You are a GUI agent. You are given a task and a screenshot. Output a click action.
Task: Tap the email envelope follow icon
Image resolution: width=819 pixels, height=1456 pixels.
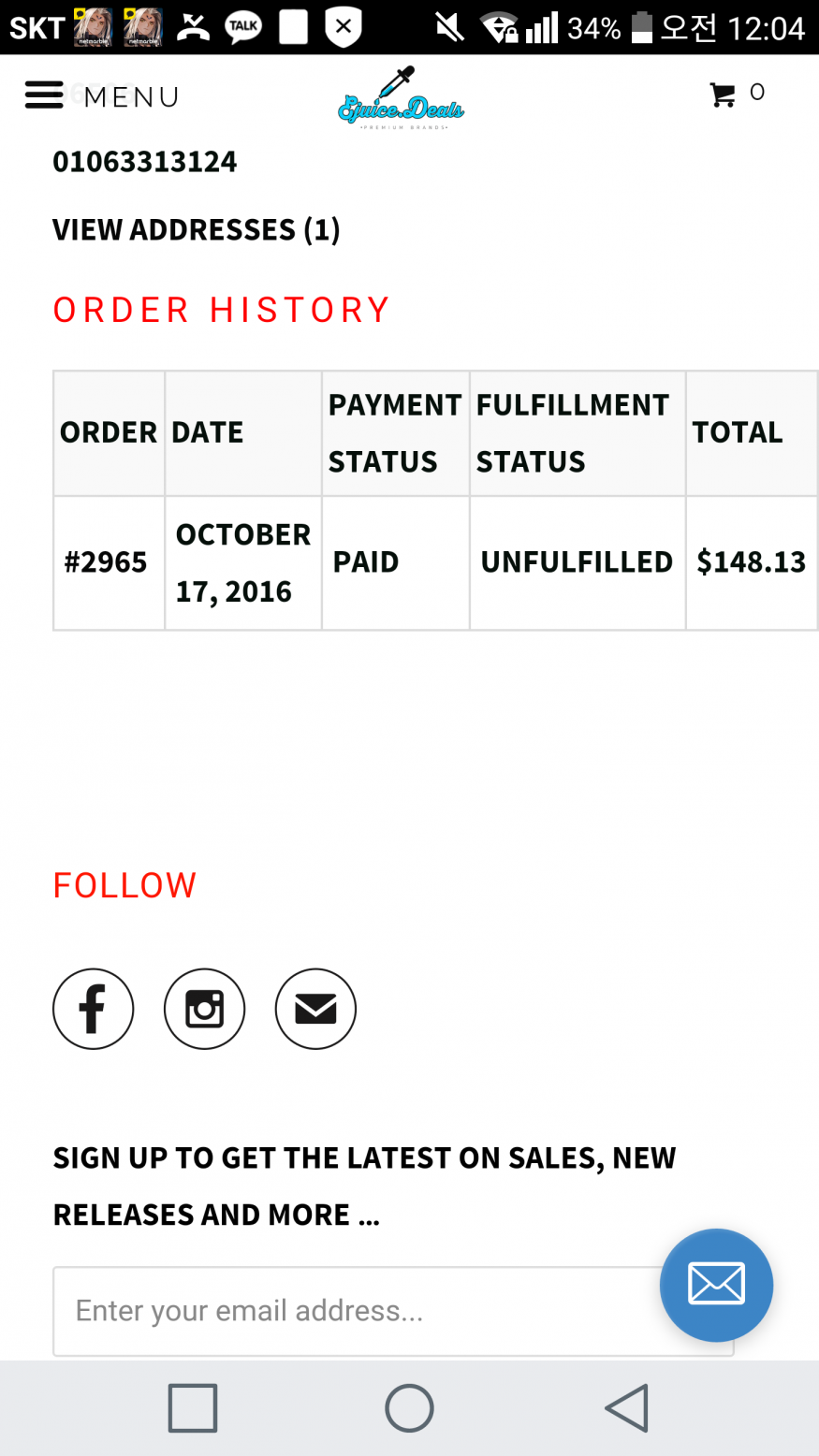315,1009
